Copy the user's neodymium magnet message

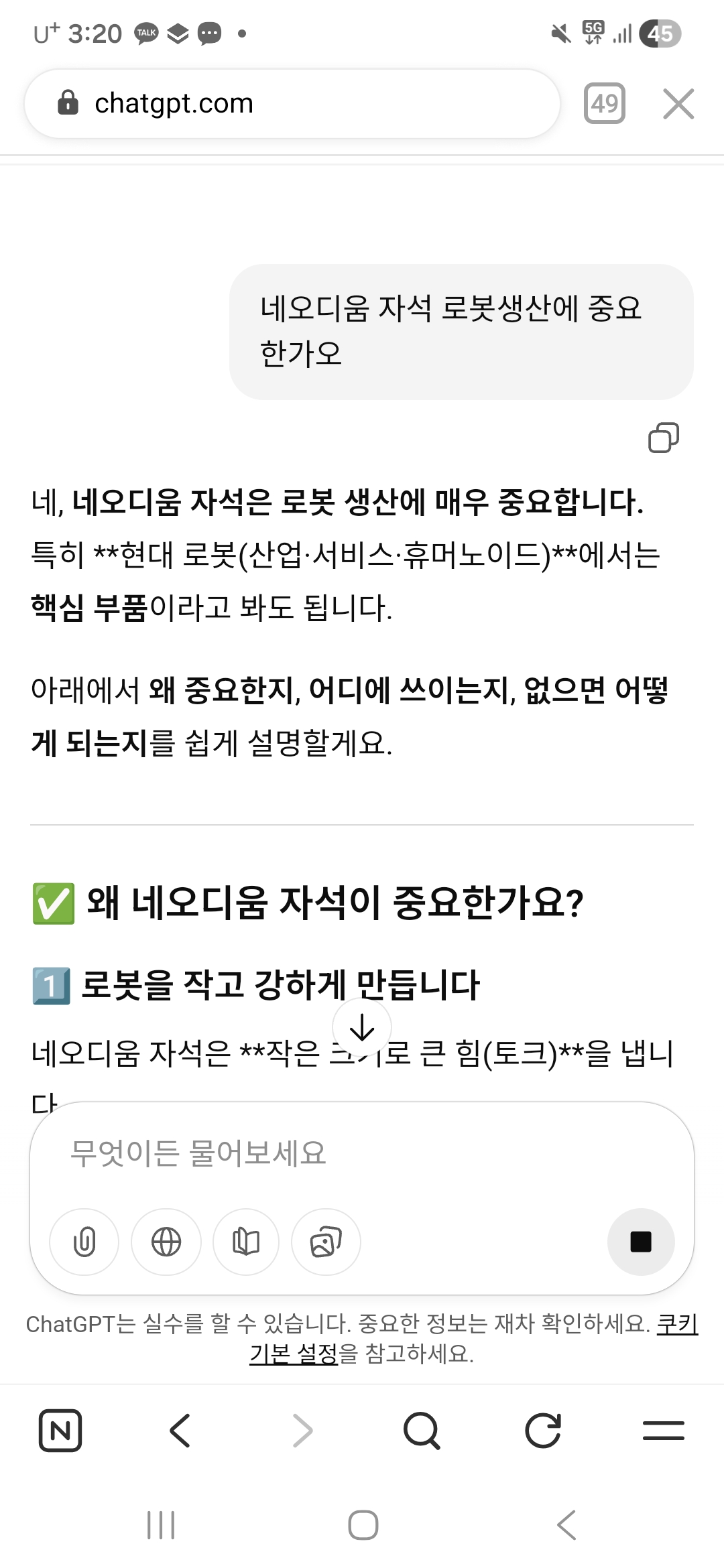[663, 438]
